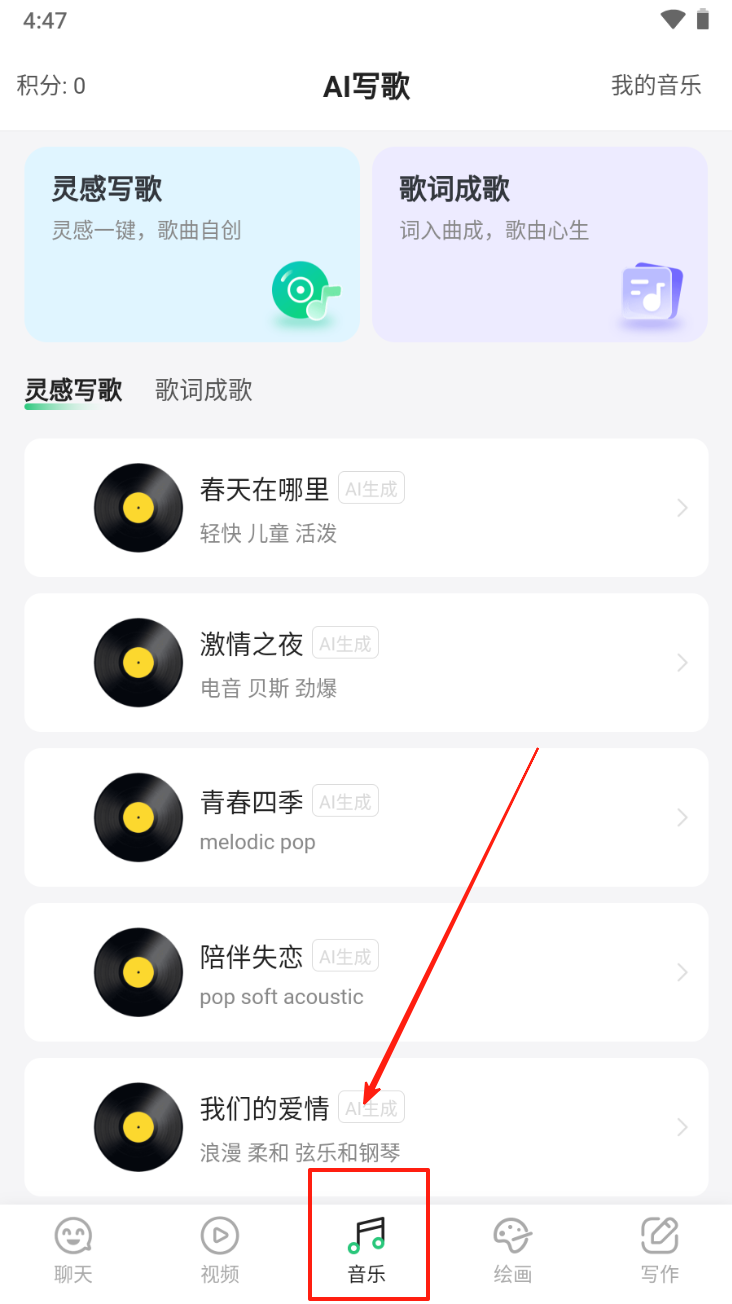This screenshot has width=732, height=1304.
Task: Open the 灵感写歌 creation card
Action: coord(192,245)
